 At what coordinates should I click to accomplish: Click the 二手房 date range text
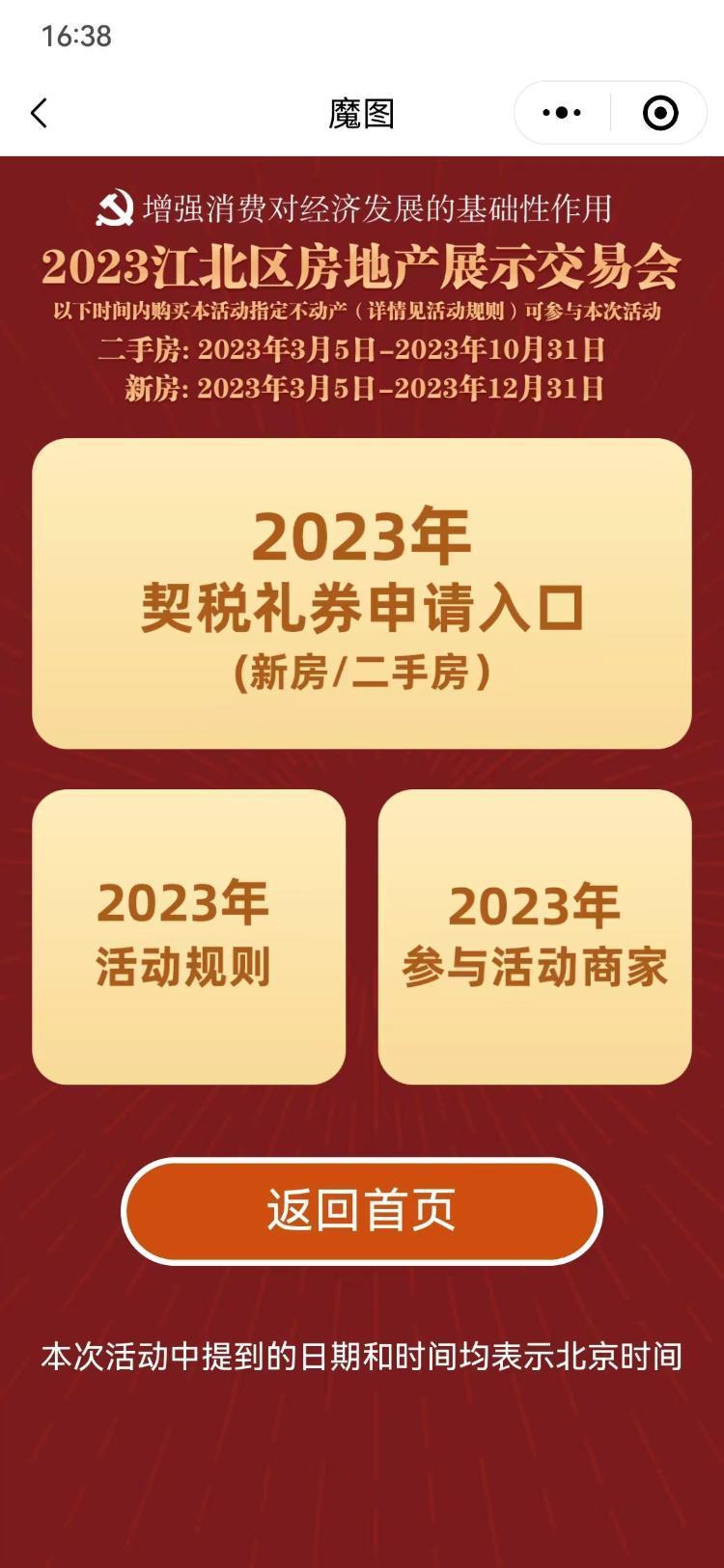[362, 348]
